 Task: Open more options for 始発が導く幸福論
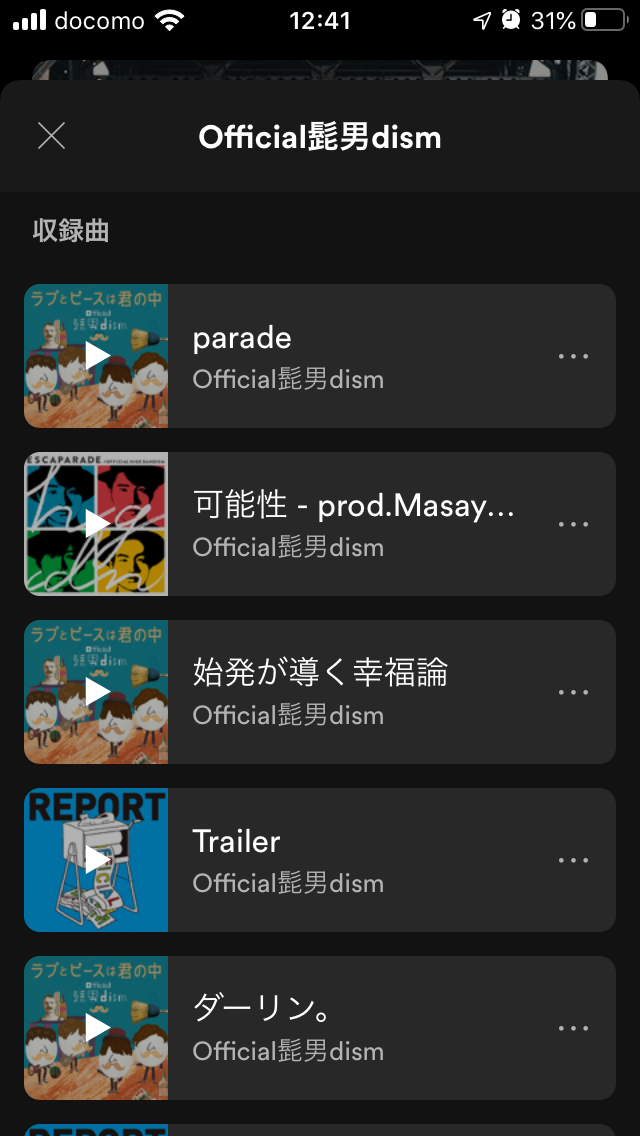point(573,692)
